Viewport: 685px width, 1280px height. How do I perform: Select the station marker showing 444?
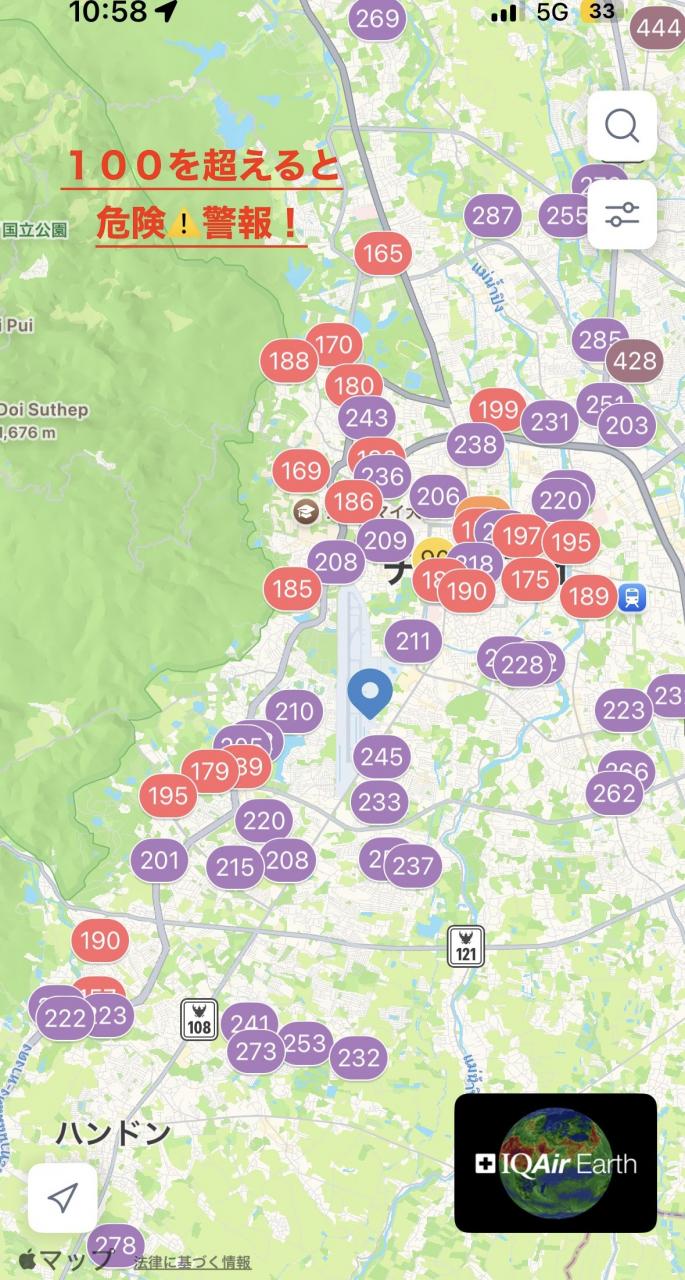coord(658,28)
